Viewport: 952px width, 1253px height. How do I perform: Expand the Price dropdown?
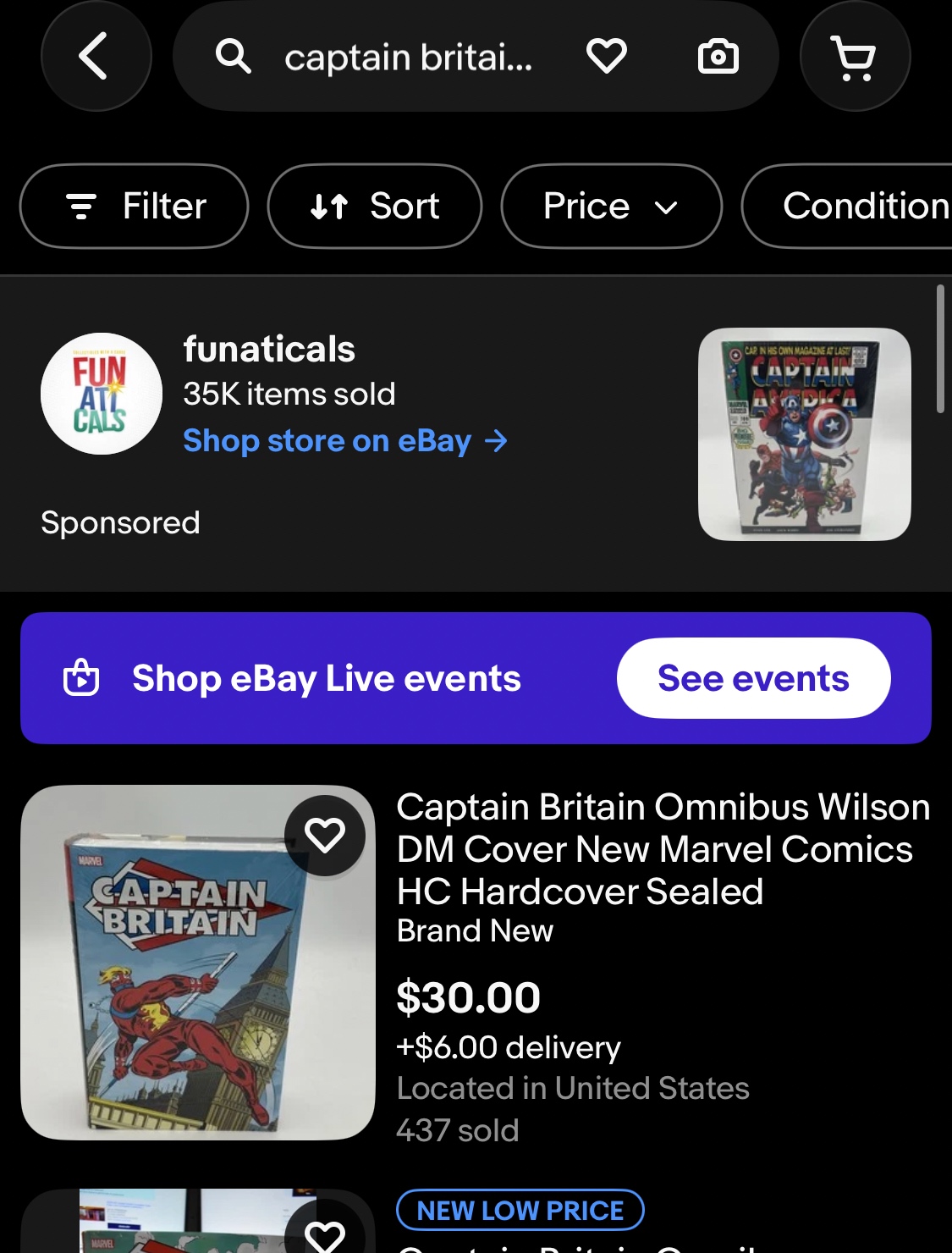pyautogui.click(x=611, y=206)
